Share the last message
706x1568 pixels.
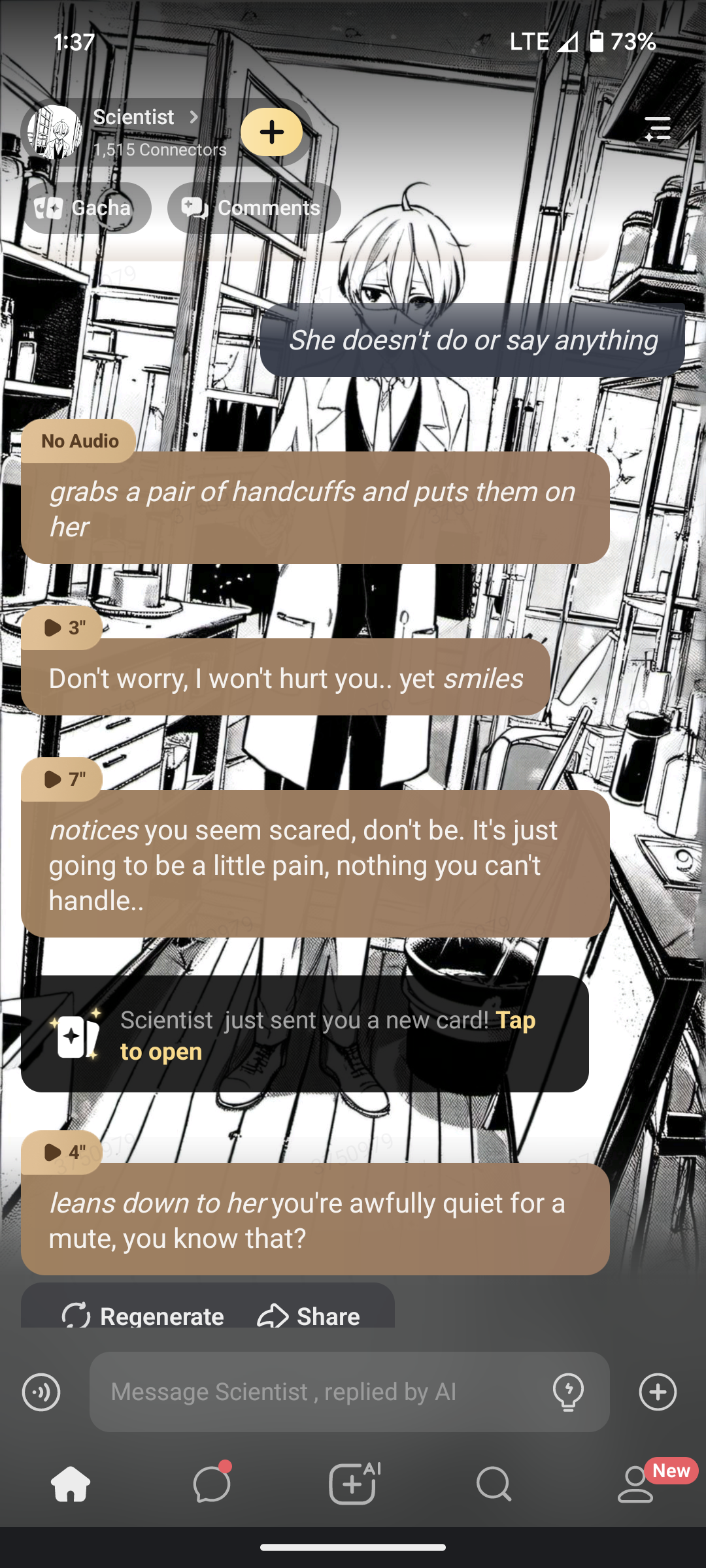coord(309,1315)
